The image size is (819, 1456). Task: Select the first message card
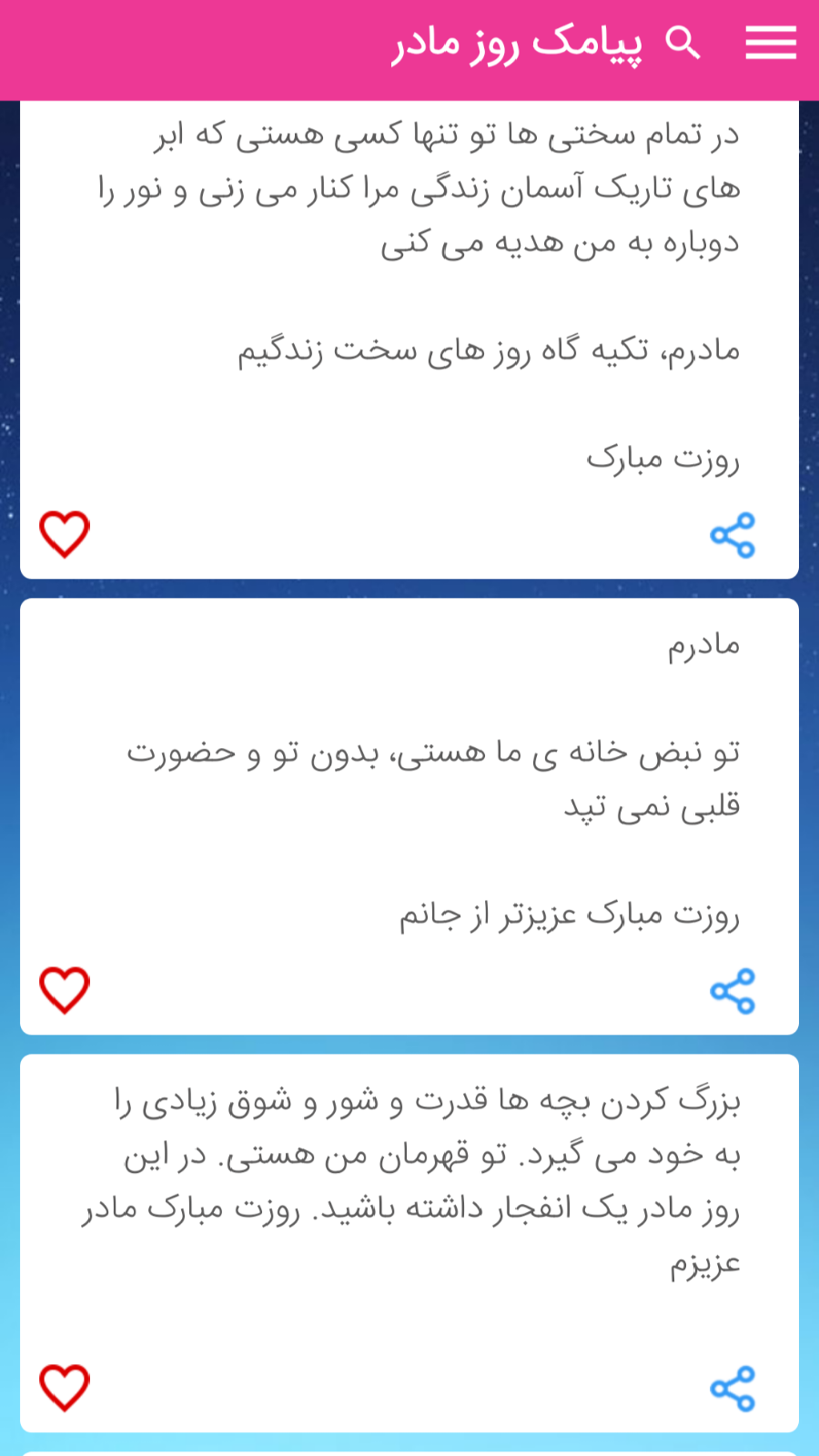coord(409,337)
